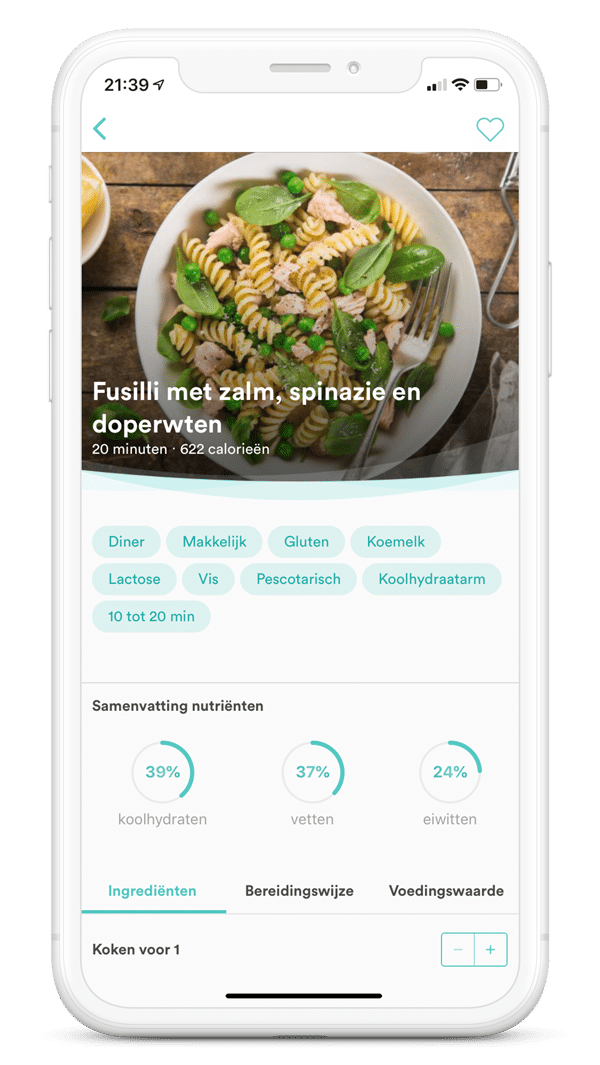Switch to the Bereidingswijze tab
This screenshot has width=600, height=1065.
(299, 890)
